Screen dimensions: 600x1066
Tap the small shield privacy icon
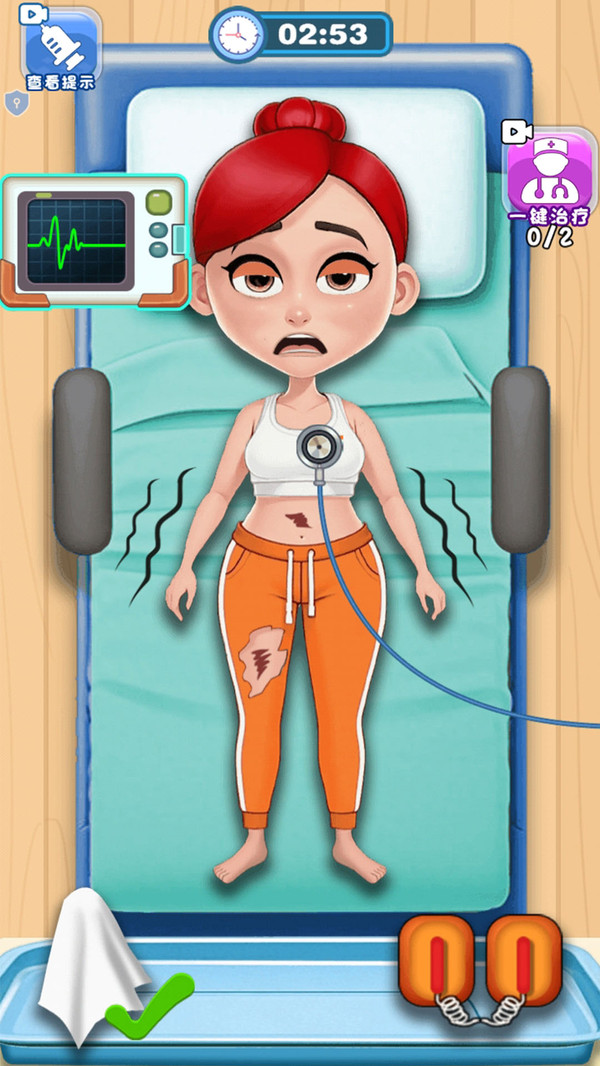pos(16,103)
